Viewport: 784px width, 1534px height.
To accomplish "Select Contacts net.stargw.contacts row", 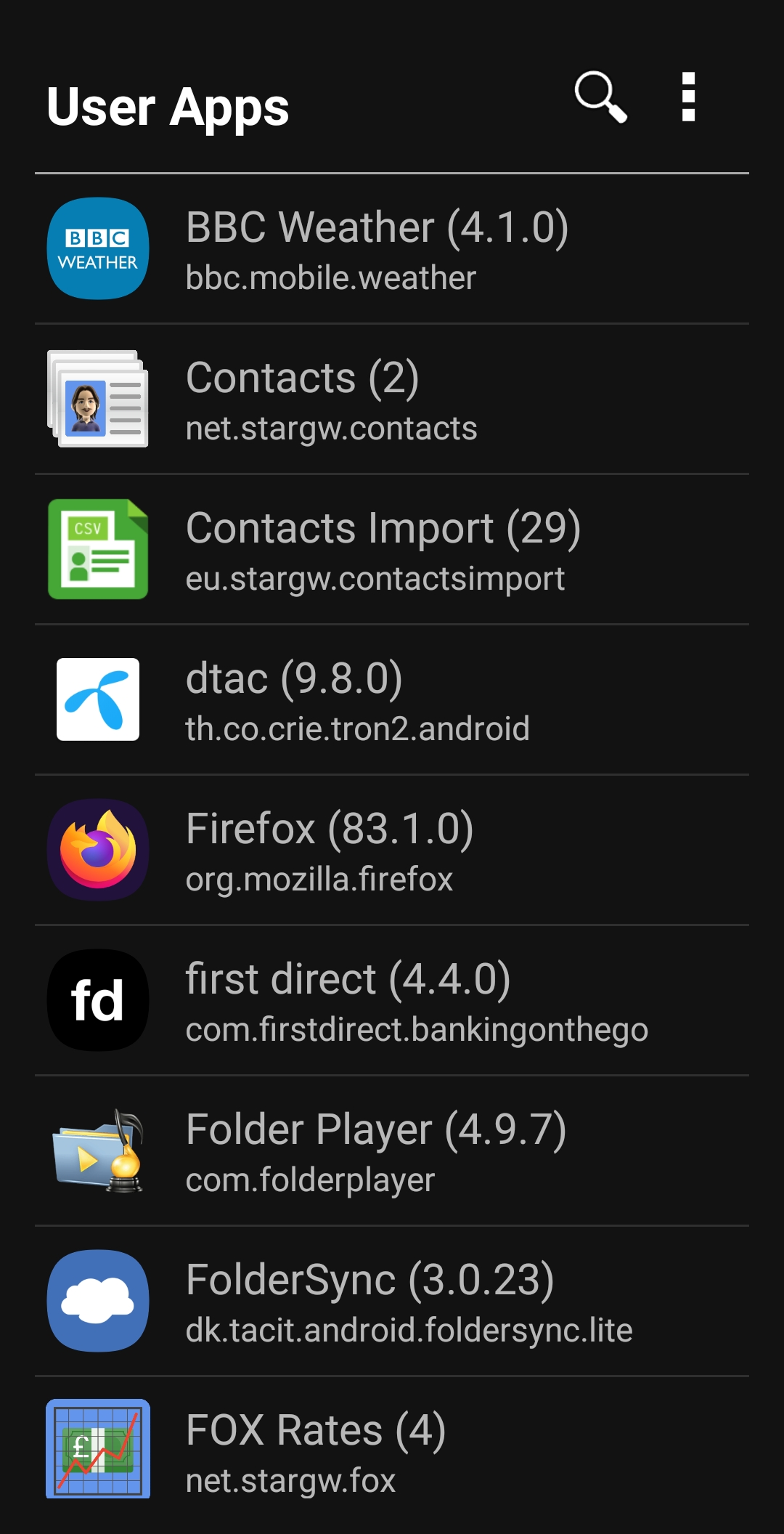I will pyautogui.click(x=392, y=399).
